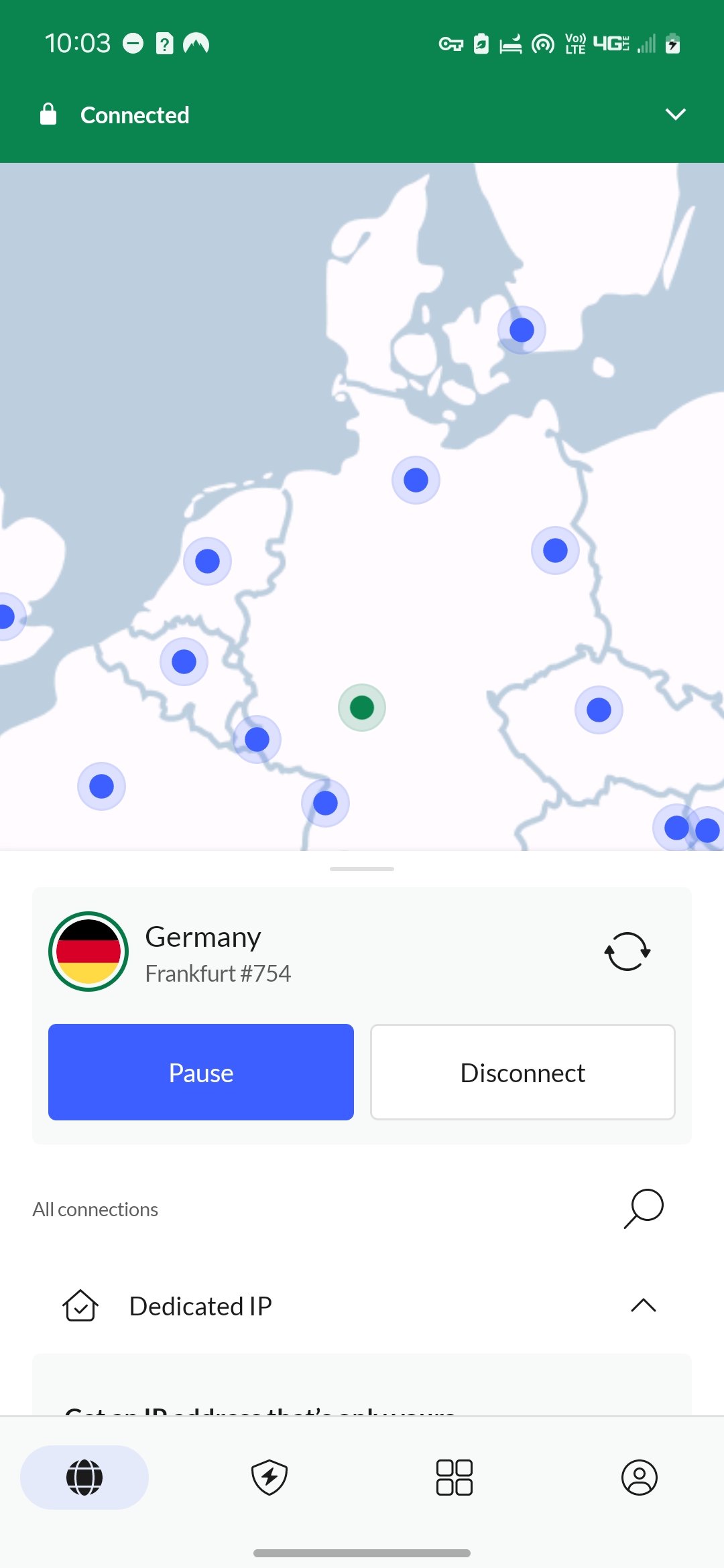This screenshot has width=724, height=1568.
Task: Go to the profile account tab
Action: pyautogui.click(x=639, y=1477)
